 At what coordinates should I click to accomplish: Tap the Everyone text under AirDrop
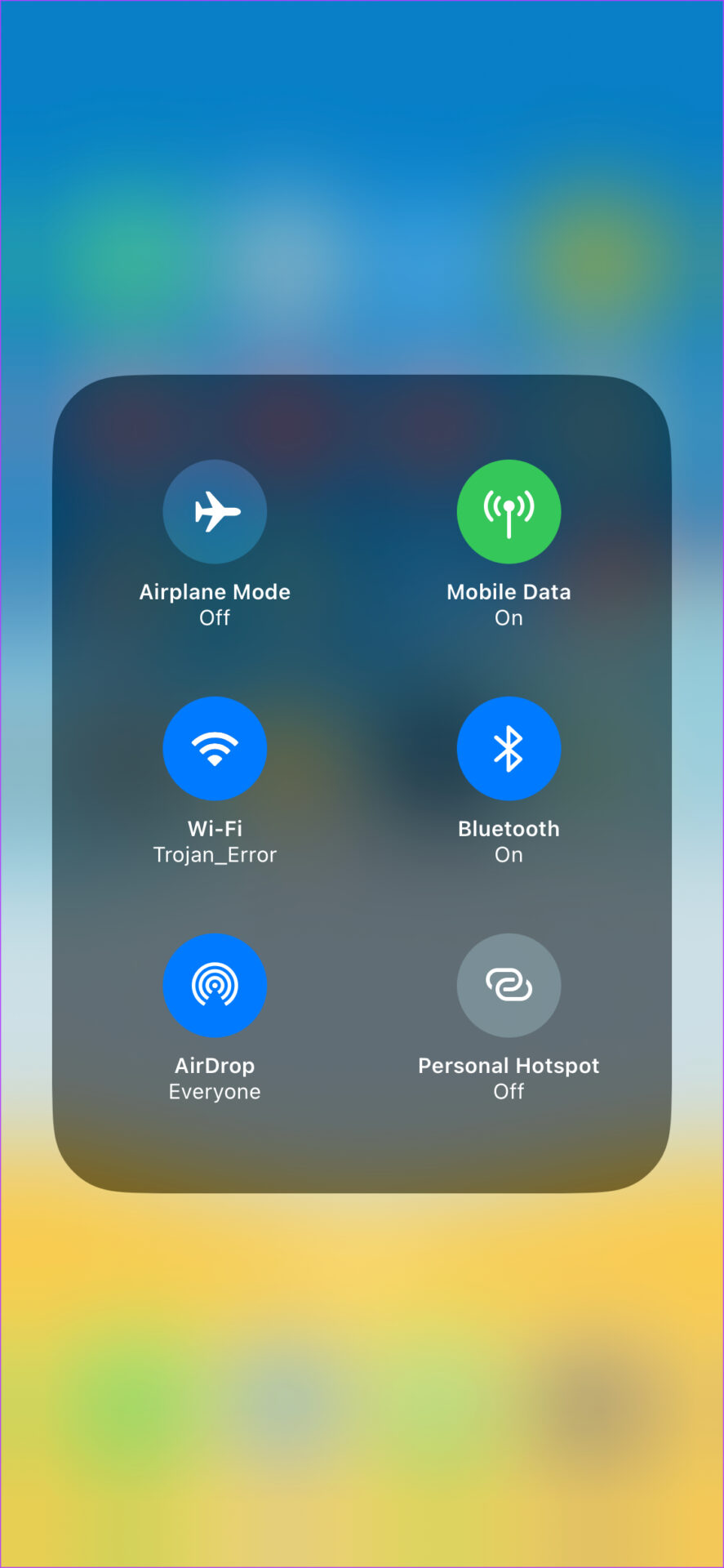215,1091
